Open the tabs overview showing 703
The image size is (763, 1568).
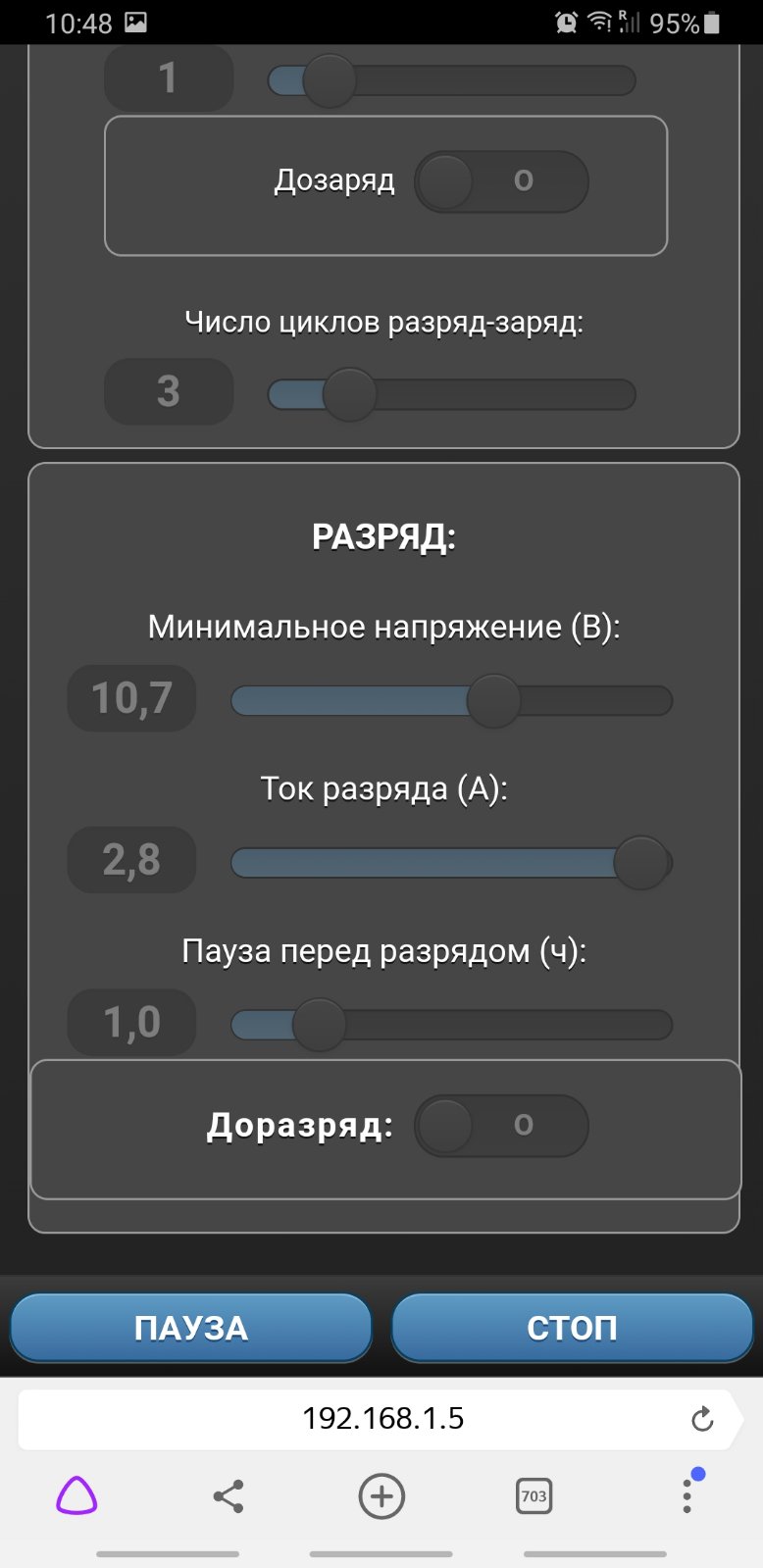[534, 1496]
